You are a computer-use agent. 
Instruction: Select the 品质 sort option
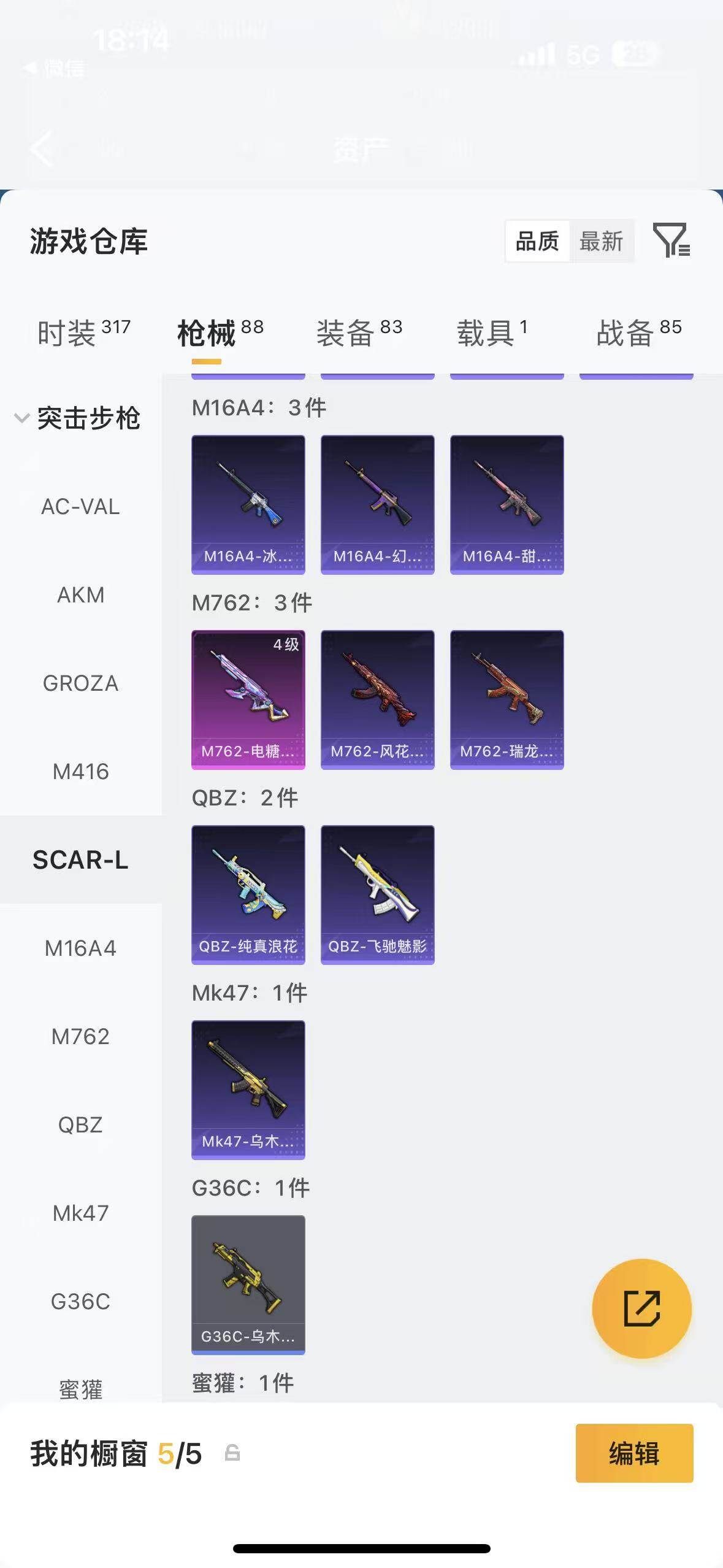538,241
